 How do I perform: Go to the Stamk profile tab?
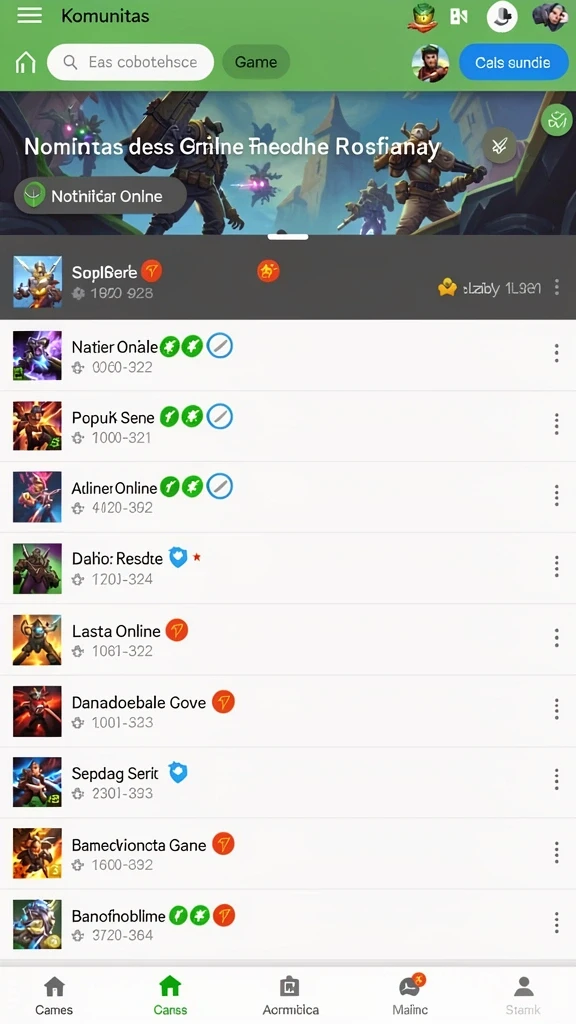point(523,995)
